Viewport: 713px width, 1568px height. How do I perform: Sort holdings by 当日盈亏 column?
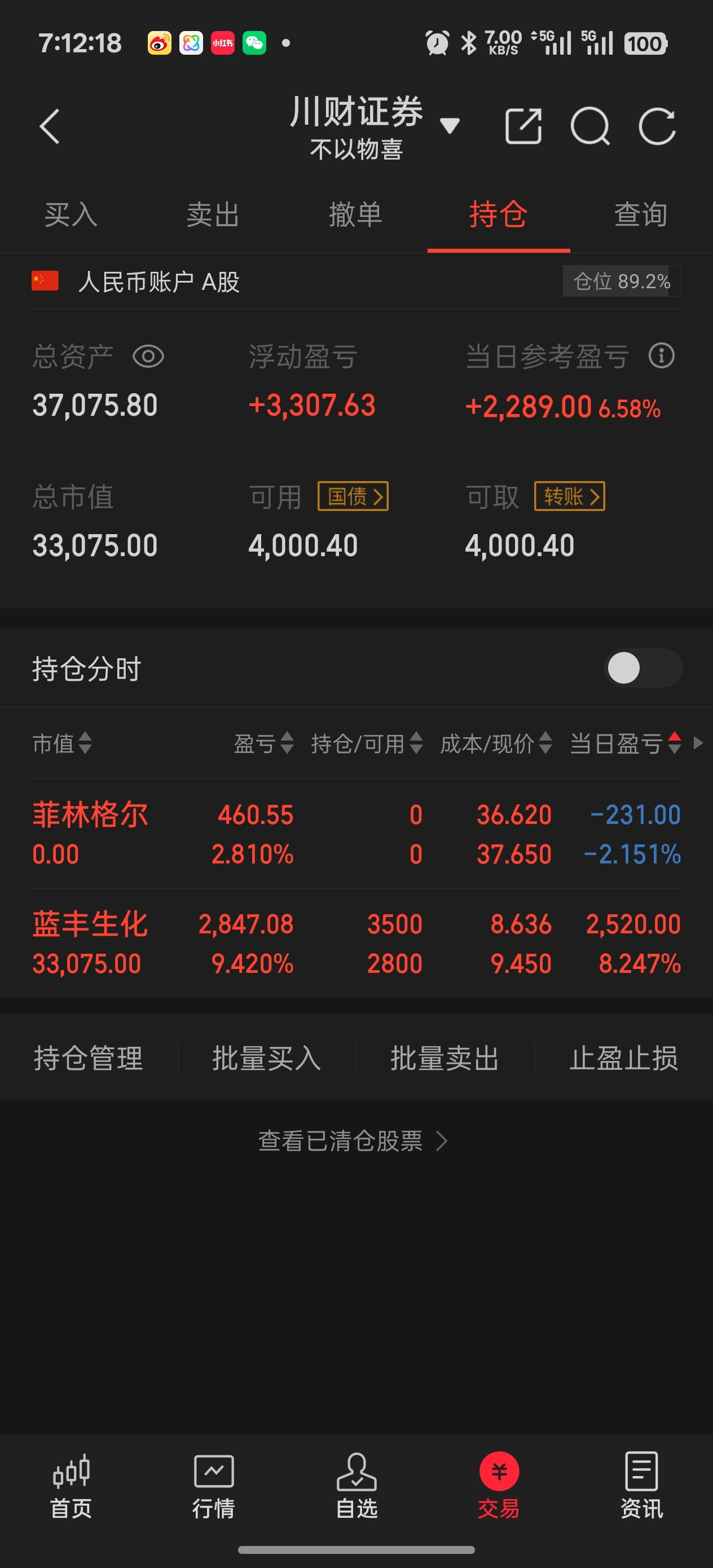[624, 743]
